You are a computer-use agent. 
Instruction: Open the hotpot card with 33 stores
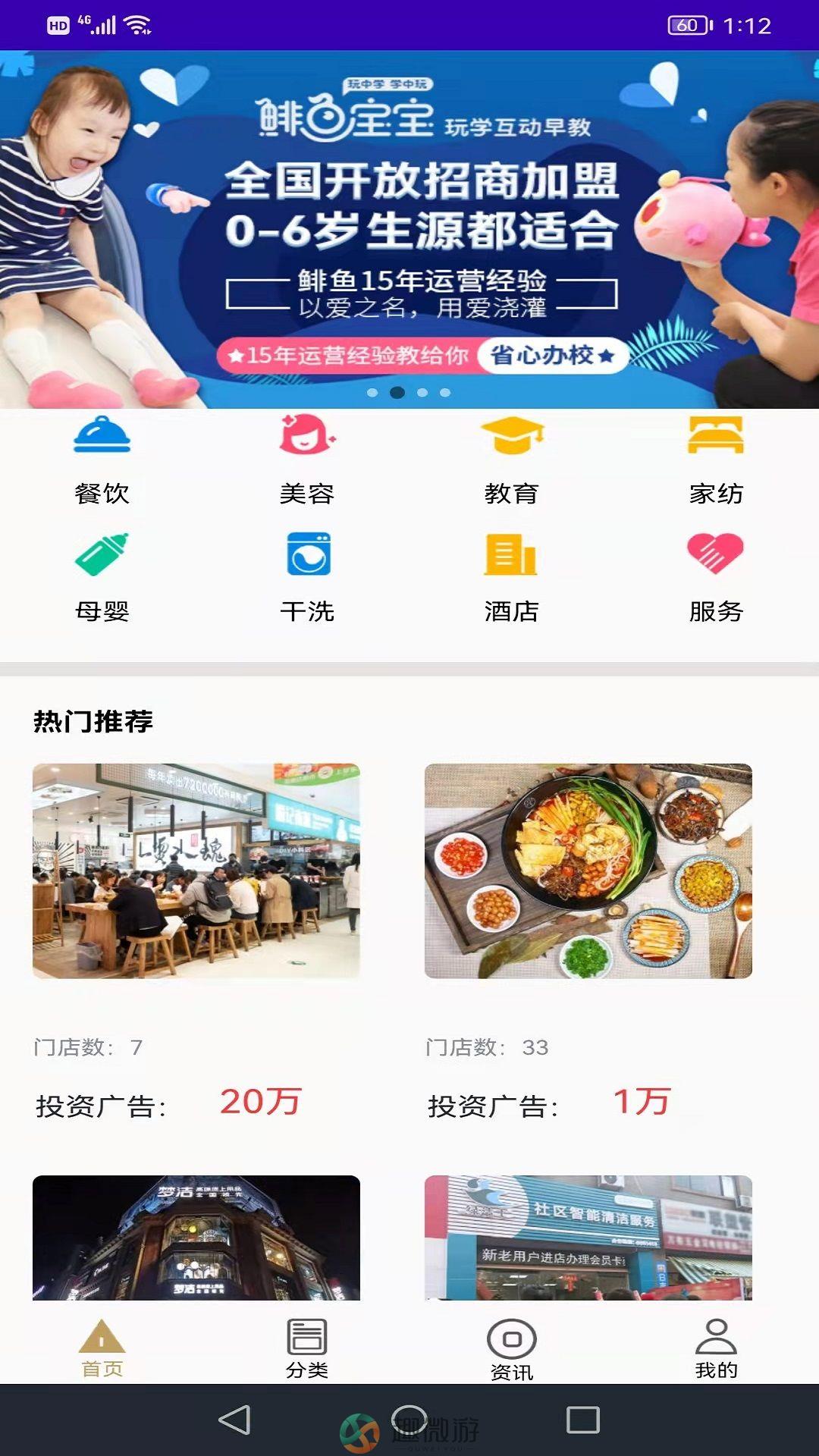click(x=588, y=871)
